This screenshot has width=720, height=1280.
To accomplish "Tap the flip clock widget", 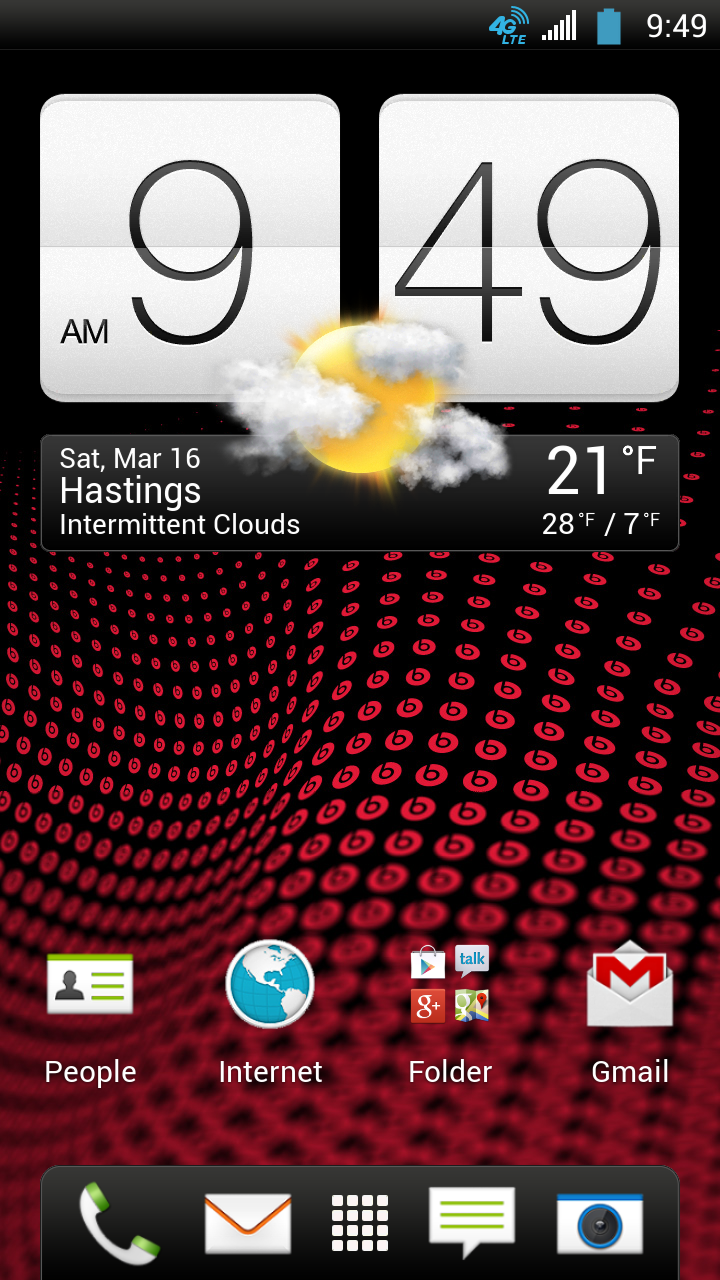I will 360,248.
